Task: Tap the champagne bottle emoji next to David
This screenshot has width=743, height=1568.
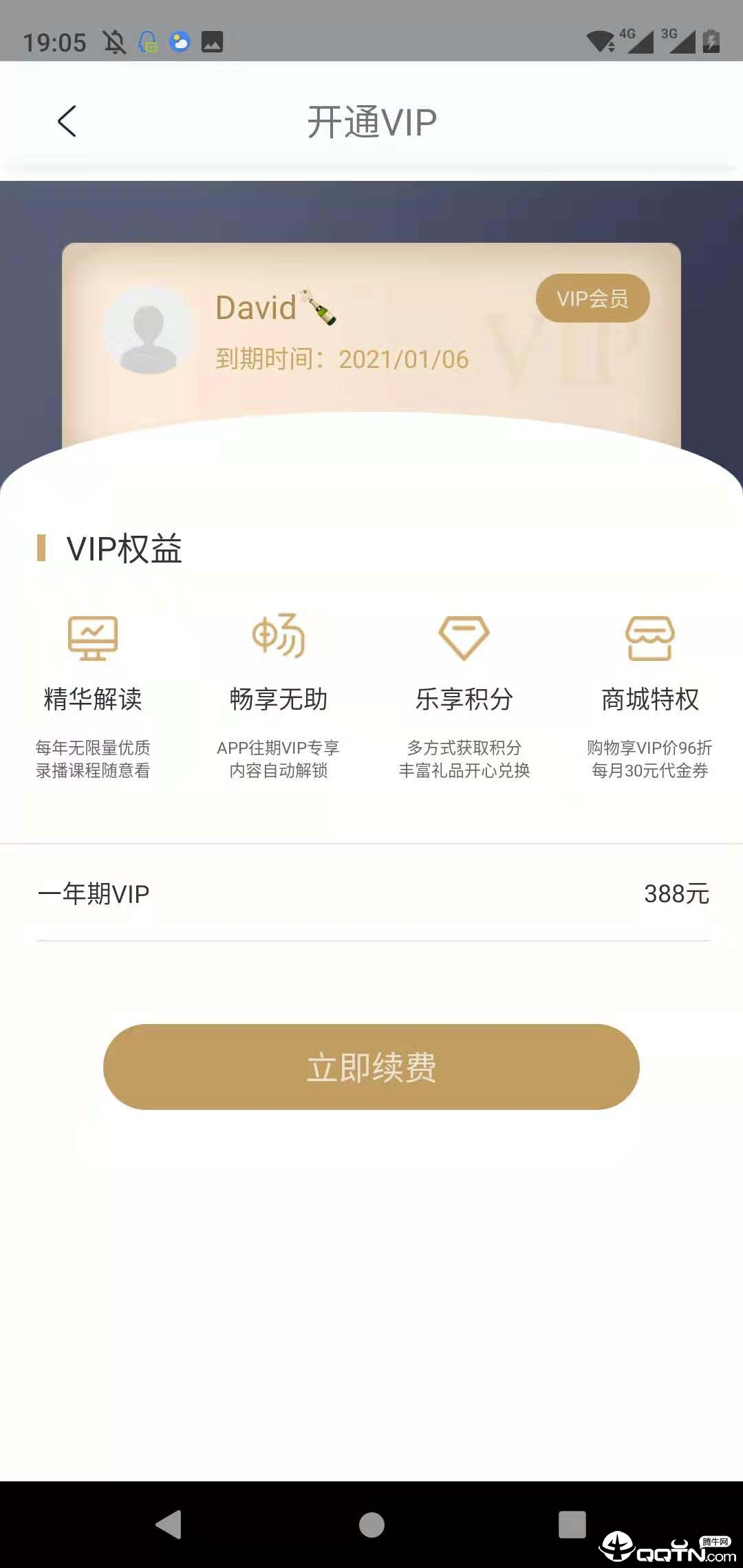Action: coord(323,309)
